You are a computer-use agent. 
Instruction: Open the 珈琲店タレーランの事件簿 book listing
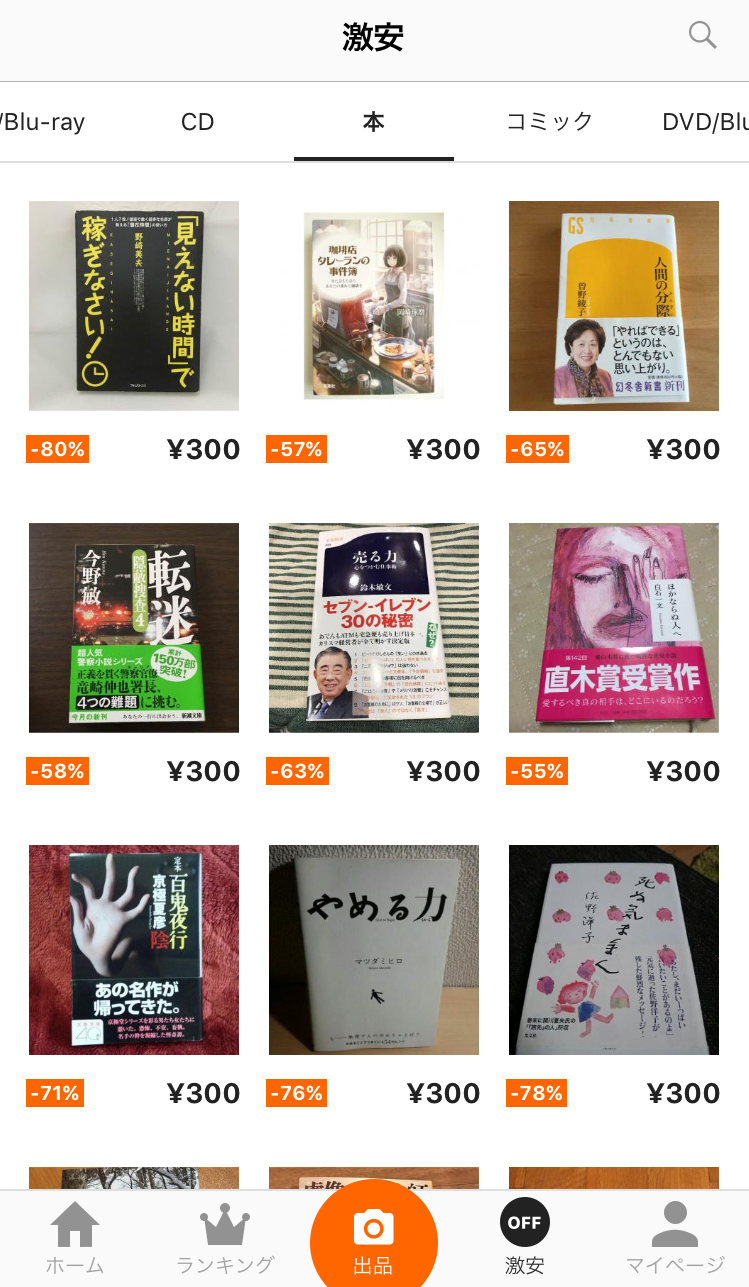tap(374, 306)
